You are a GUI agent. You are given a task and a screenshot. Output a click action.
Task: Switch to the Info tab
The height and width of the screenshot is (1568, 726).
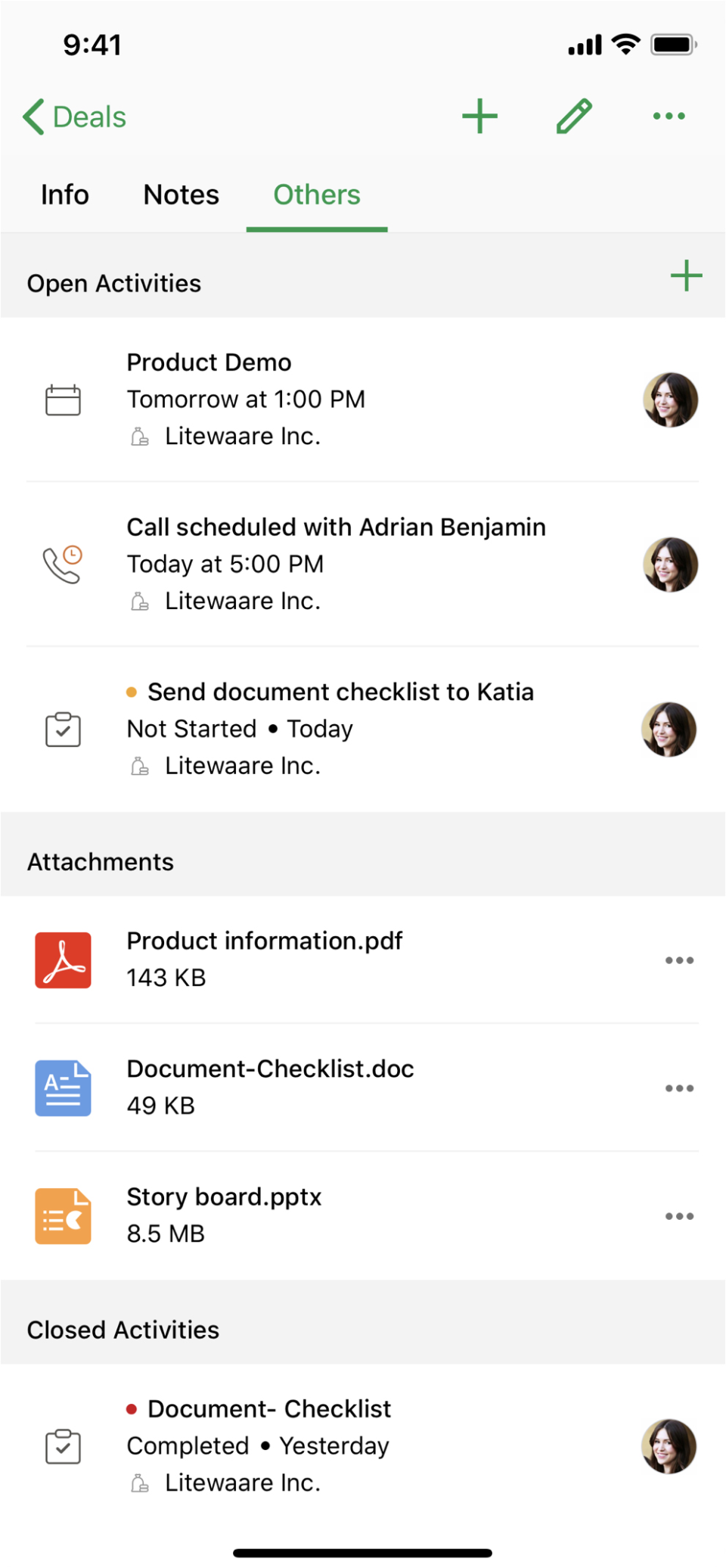(65, 195)
